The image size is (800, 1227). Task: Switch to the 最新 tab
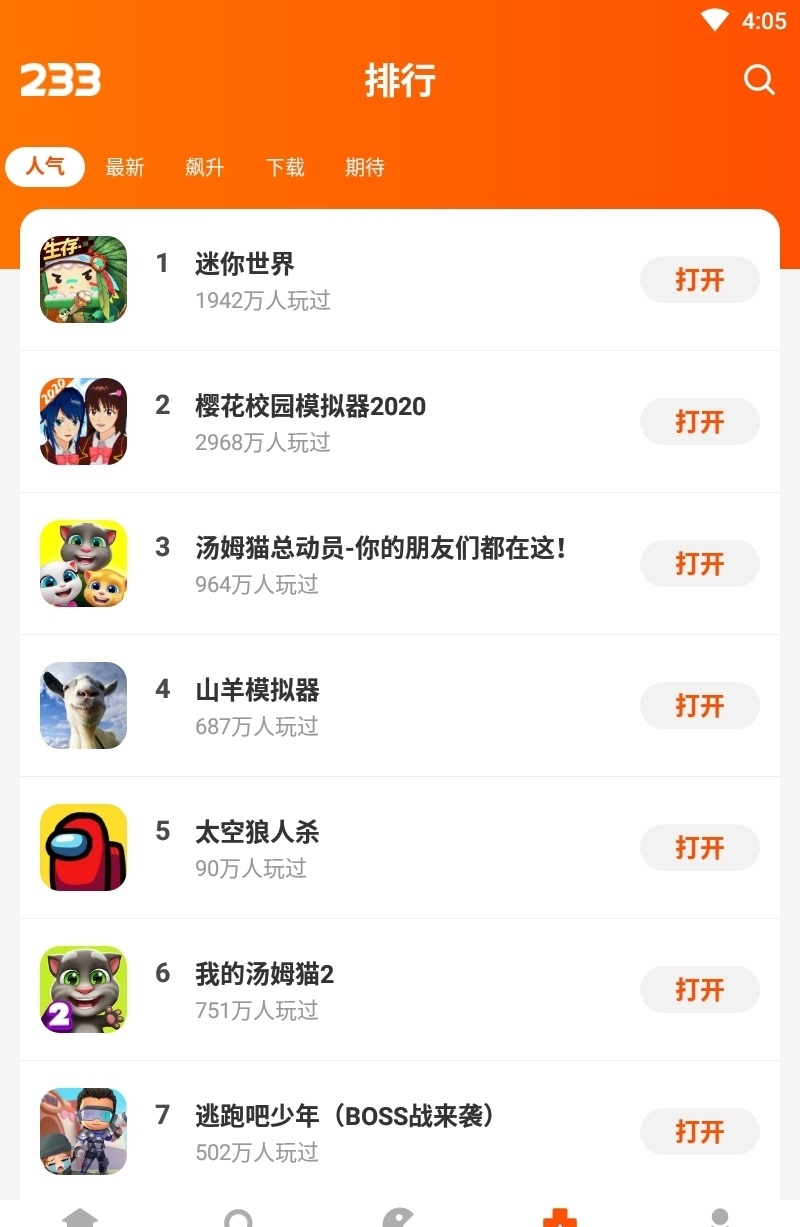124,167
